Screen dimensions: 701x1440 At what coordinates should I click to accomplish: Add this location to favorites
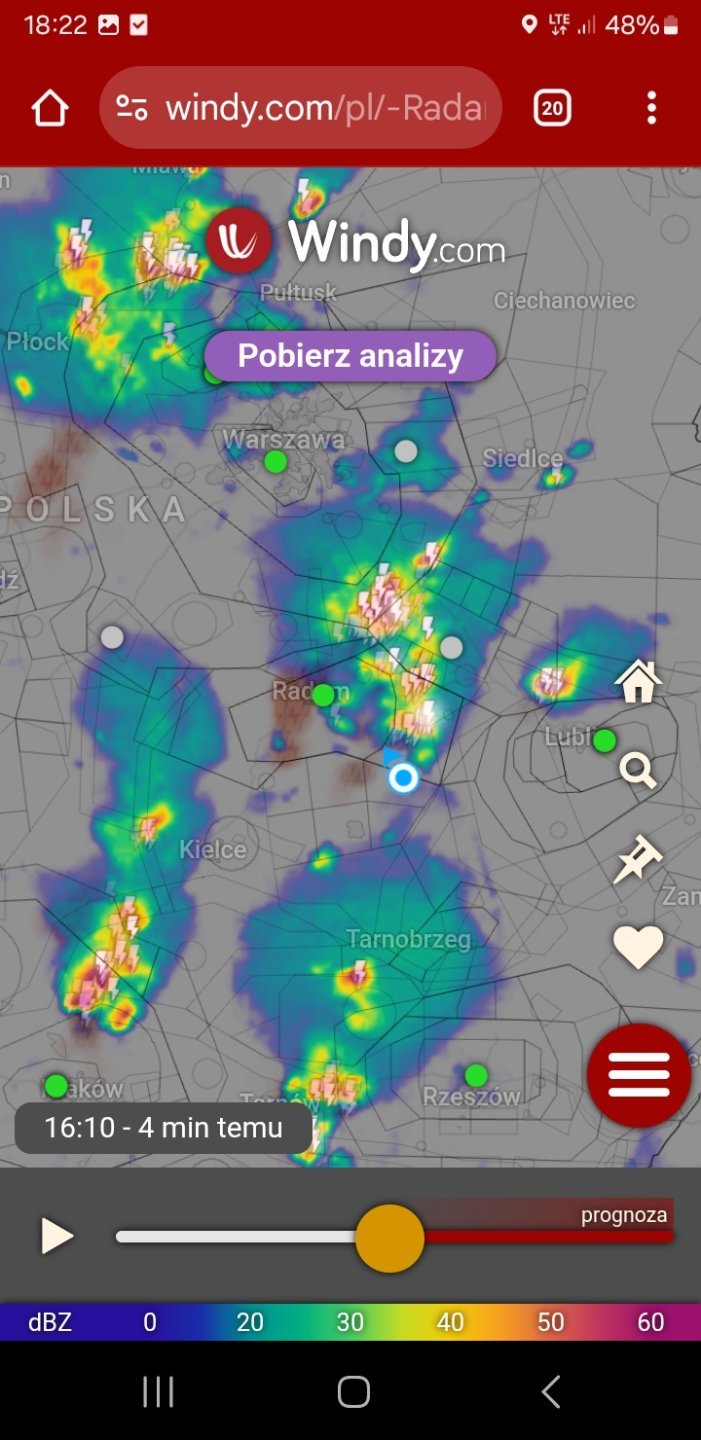(x=638, y=947)
